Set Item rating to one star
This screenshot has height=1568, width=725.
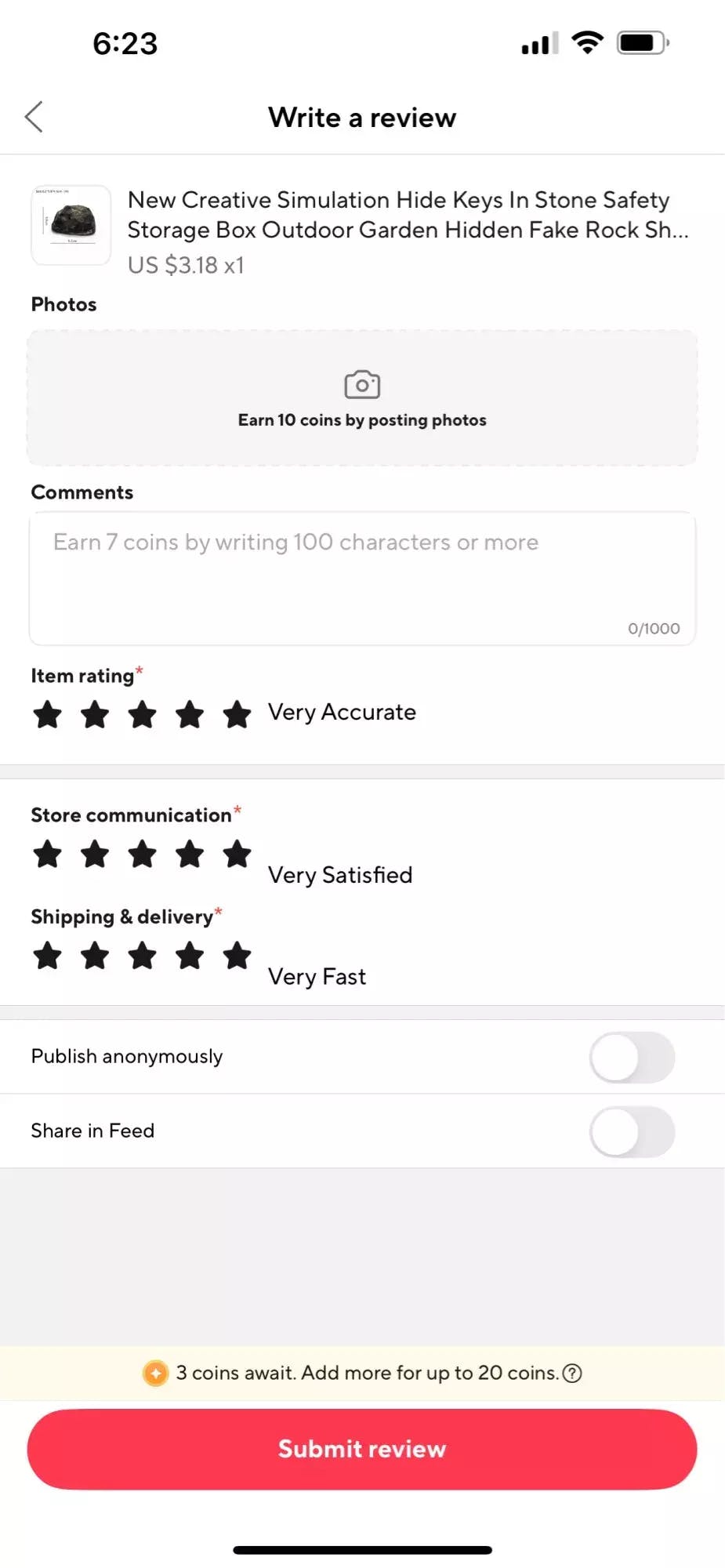(x=48, y=714)
